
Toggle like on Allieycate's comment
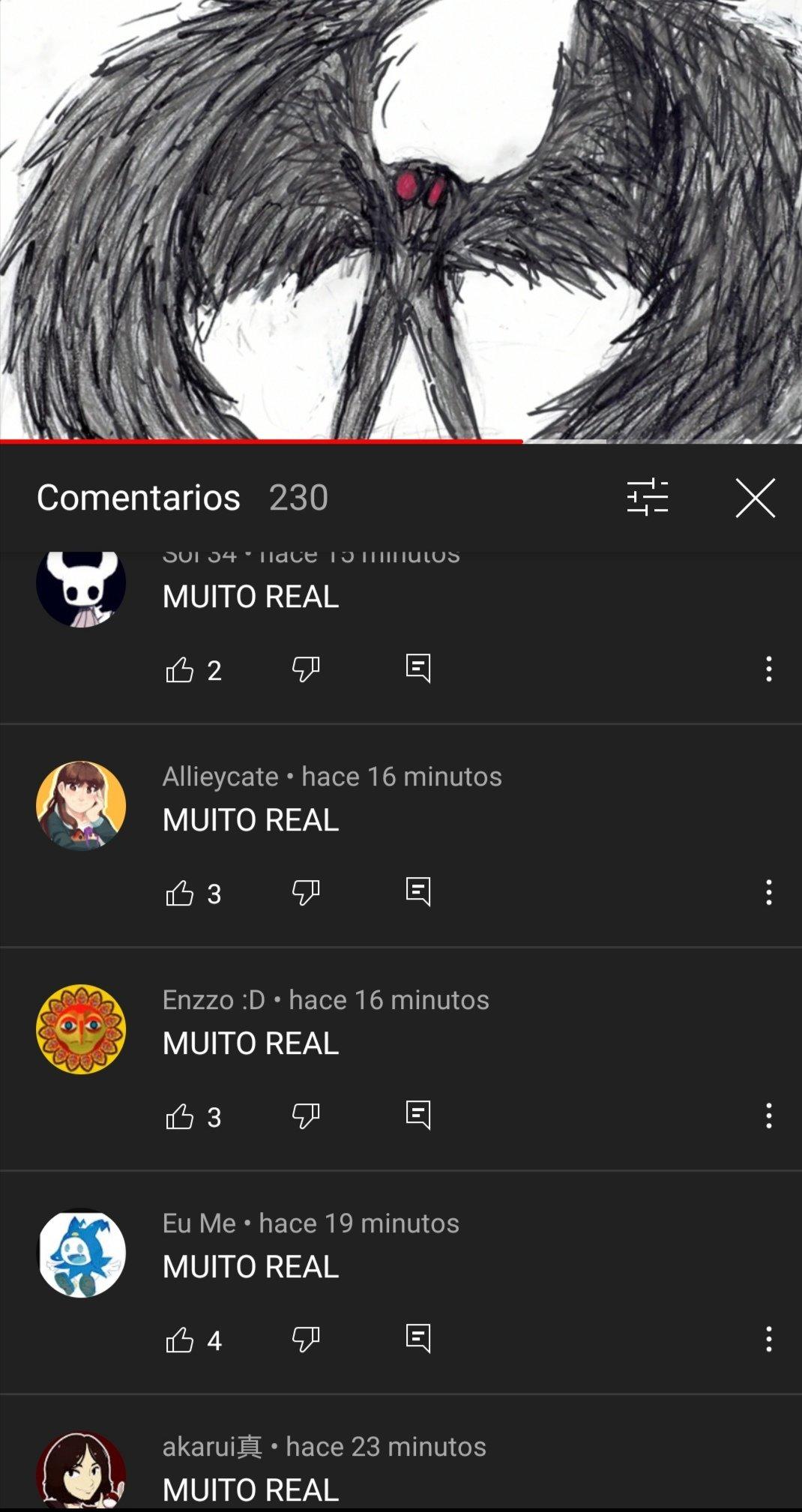click(x=180, y=892)
